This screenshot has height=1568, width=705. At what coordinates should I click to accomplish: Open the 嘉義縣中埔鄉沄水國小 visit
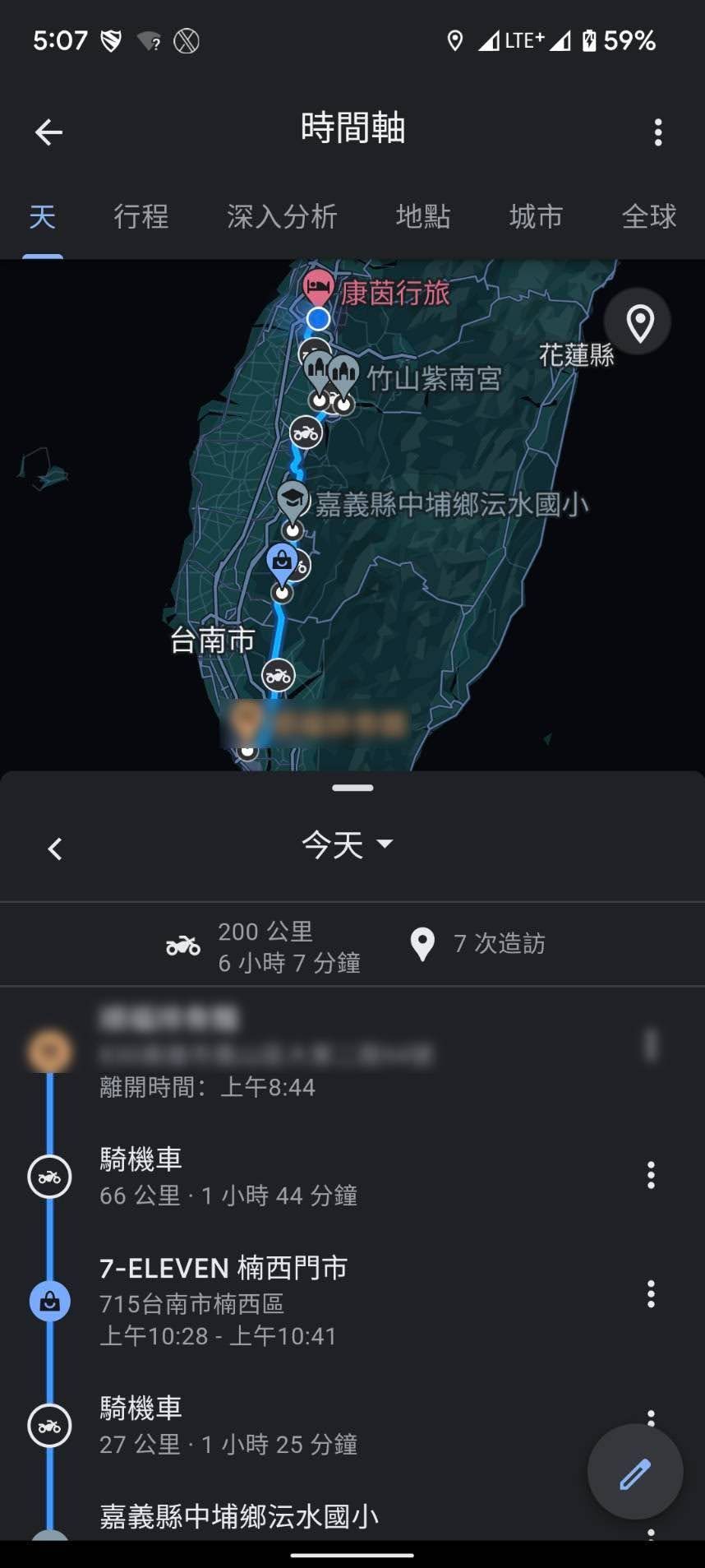pyautogui.click(x=239, y=1517)
